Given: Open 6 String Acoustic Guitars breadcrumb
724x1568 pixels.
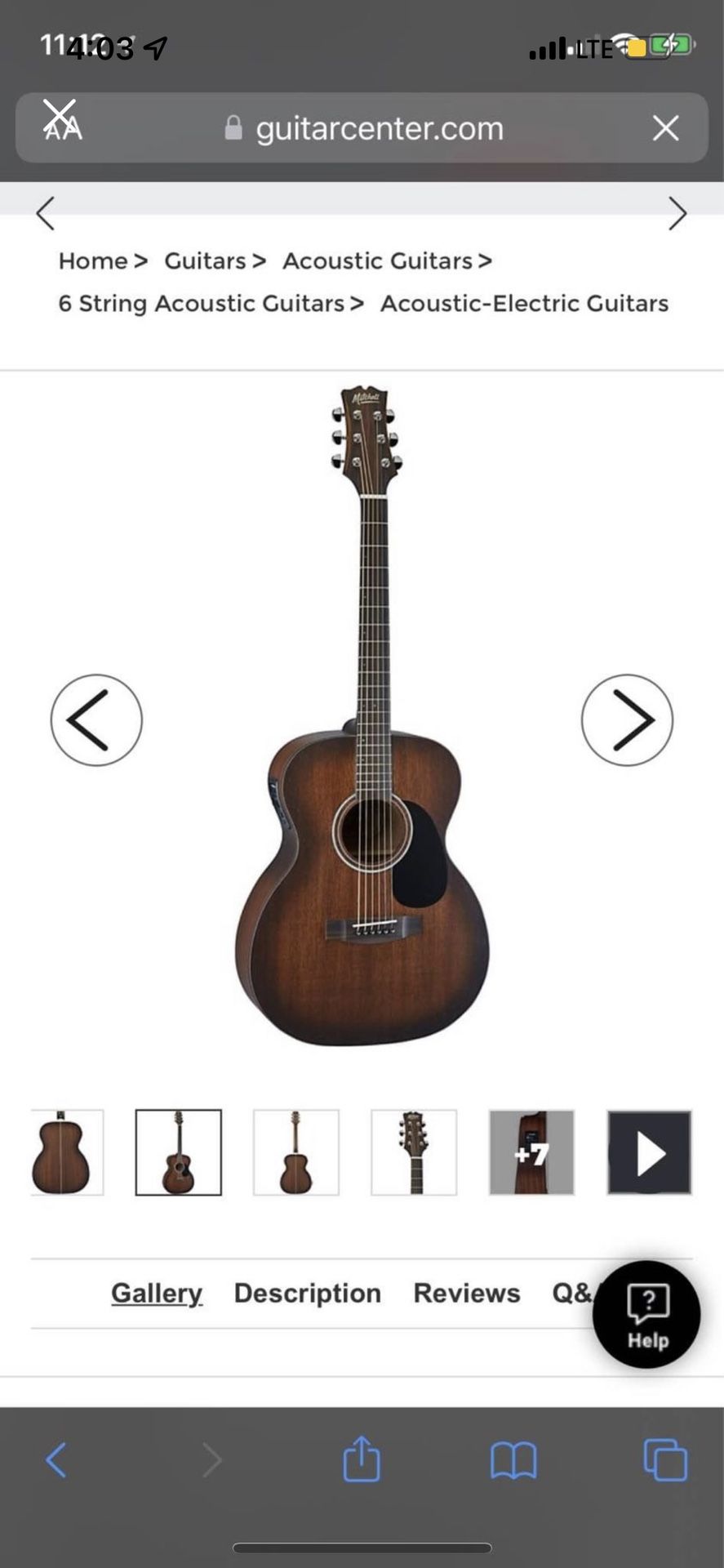Looking at the screenshot, I should click(201, 303).
